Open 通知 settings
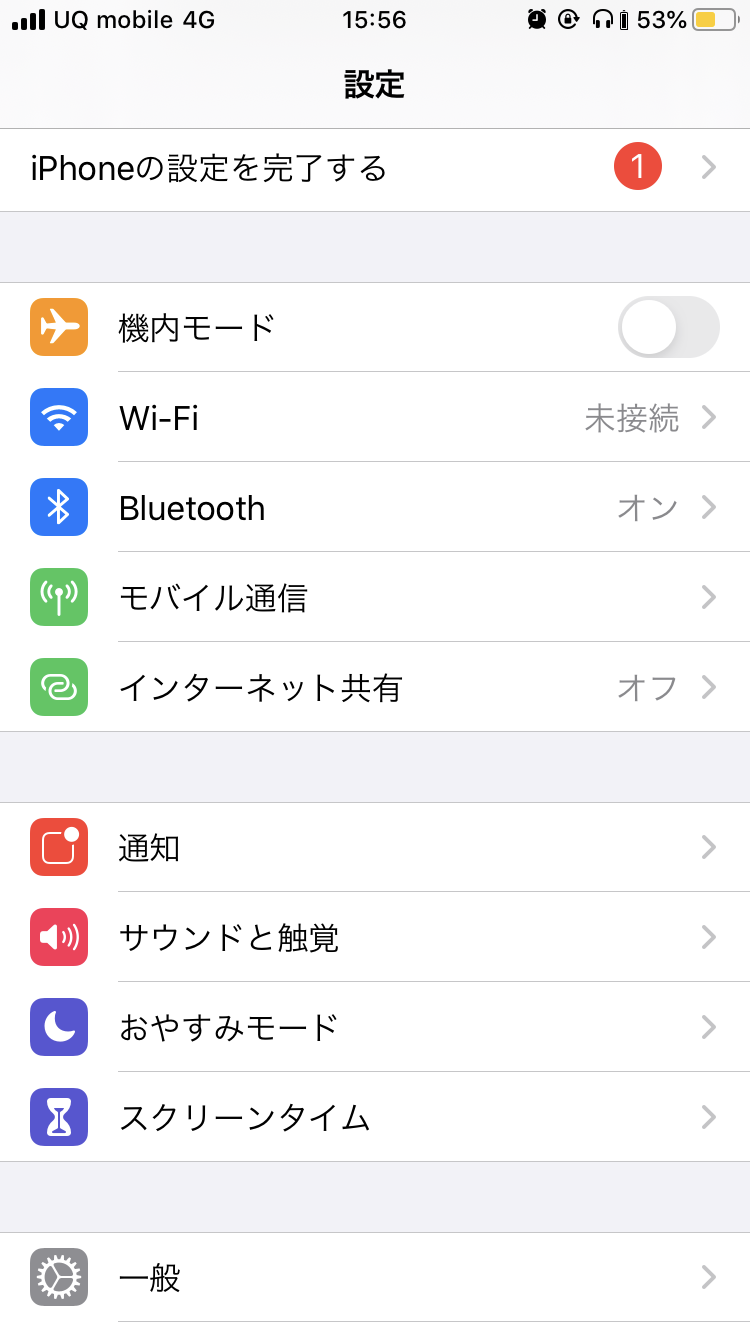The image size is (750, 1334). coord(375,847)
